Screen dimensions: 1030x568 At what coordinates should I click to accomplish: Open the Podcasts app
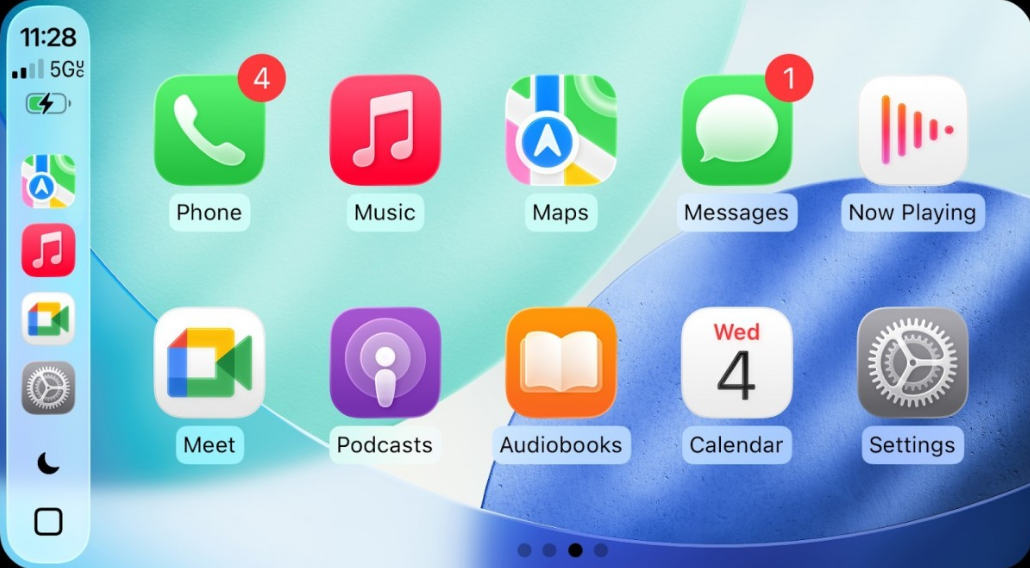tap(385, 363)
